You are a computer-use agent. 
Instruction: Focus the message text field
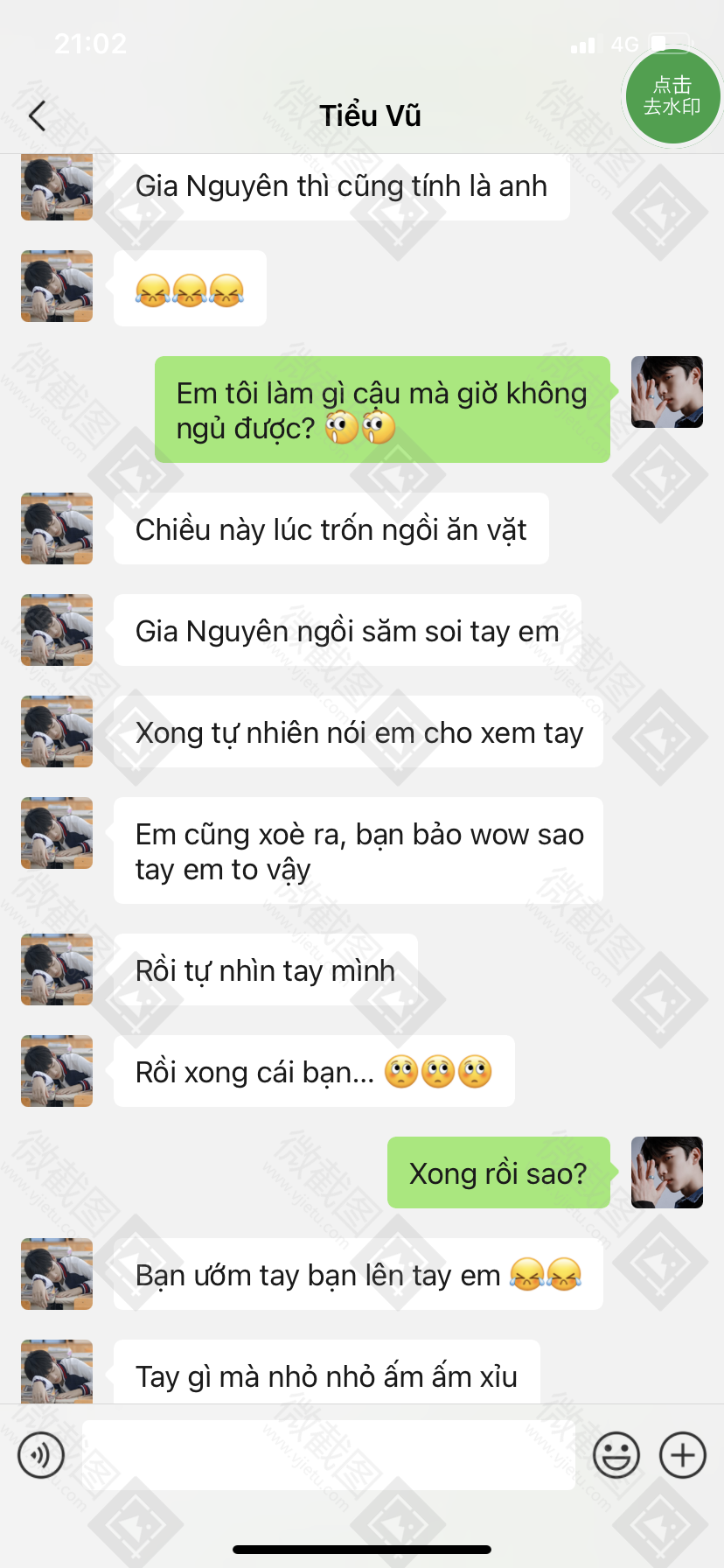[328, 1455]
